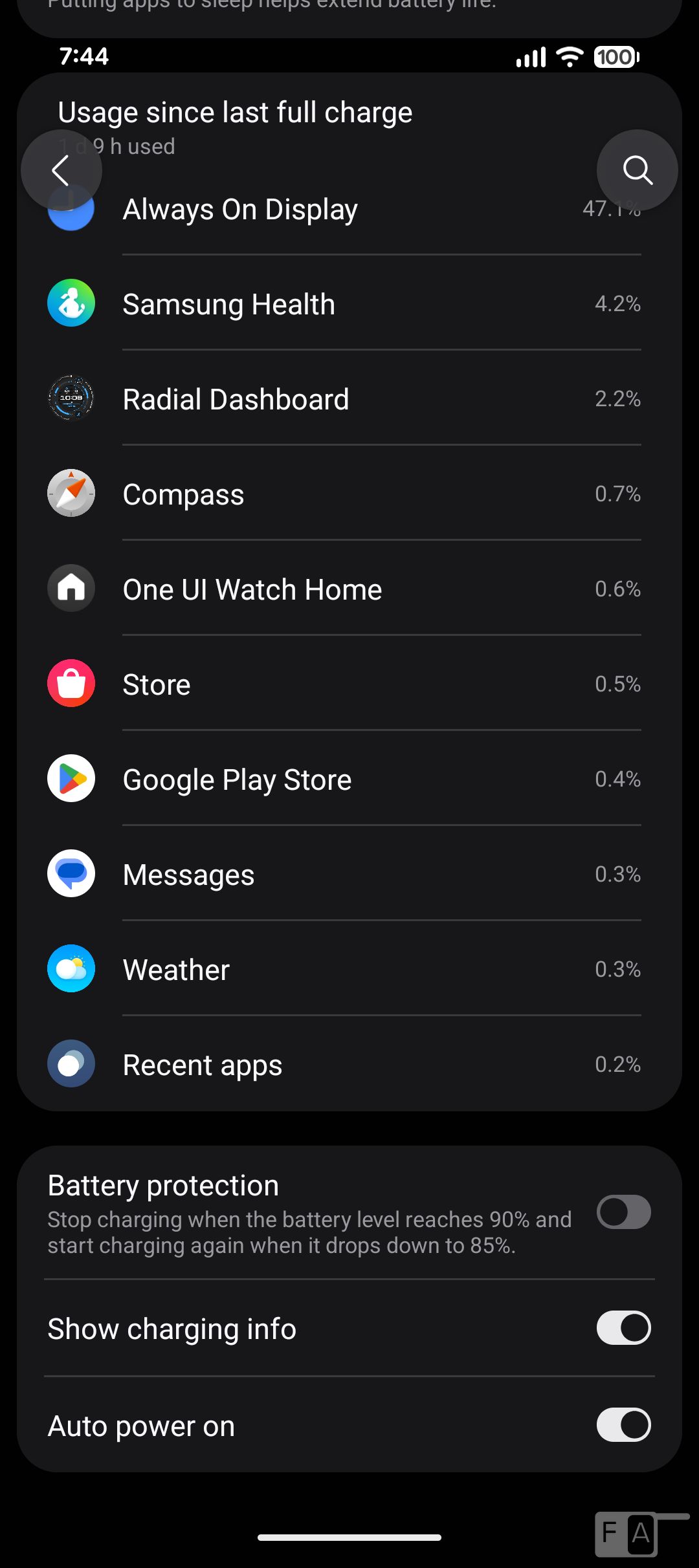Select the Compass row

pyautogui.click(x=349, y=493)
